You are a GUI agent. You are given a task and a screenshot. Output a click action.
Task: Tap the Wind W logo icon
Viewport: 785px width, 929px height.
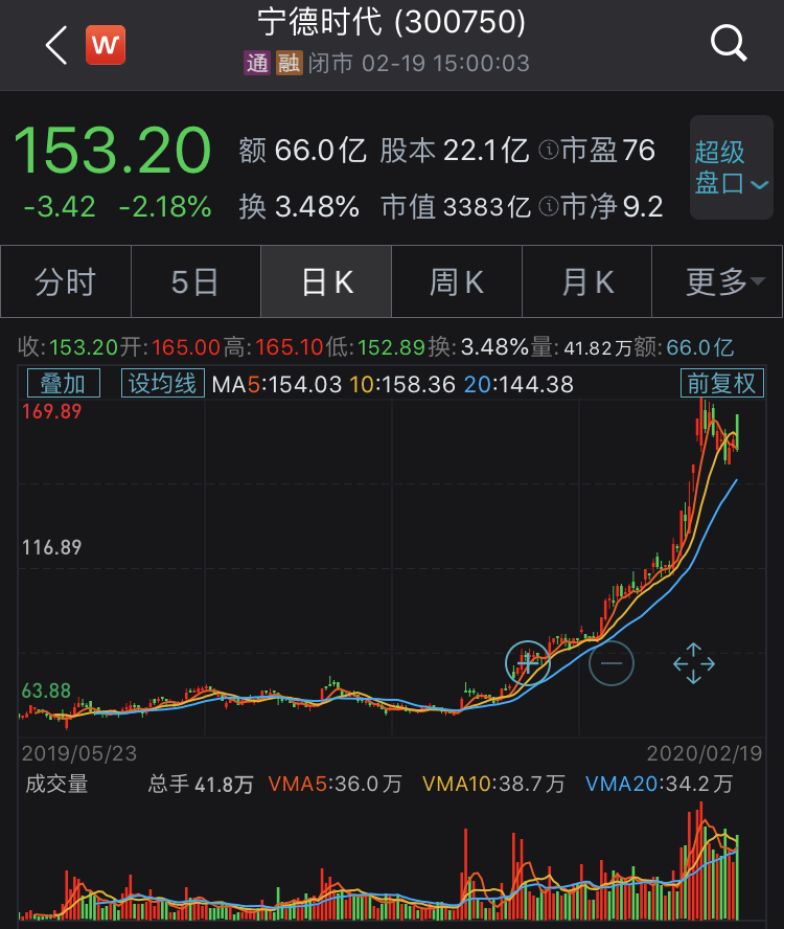click(x=106, y=44)
